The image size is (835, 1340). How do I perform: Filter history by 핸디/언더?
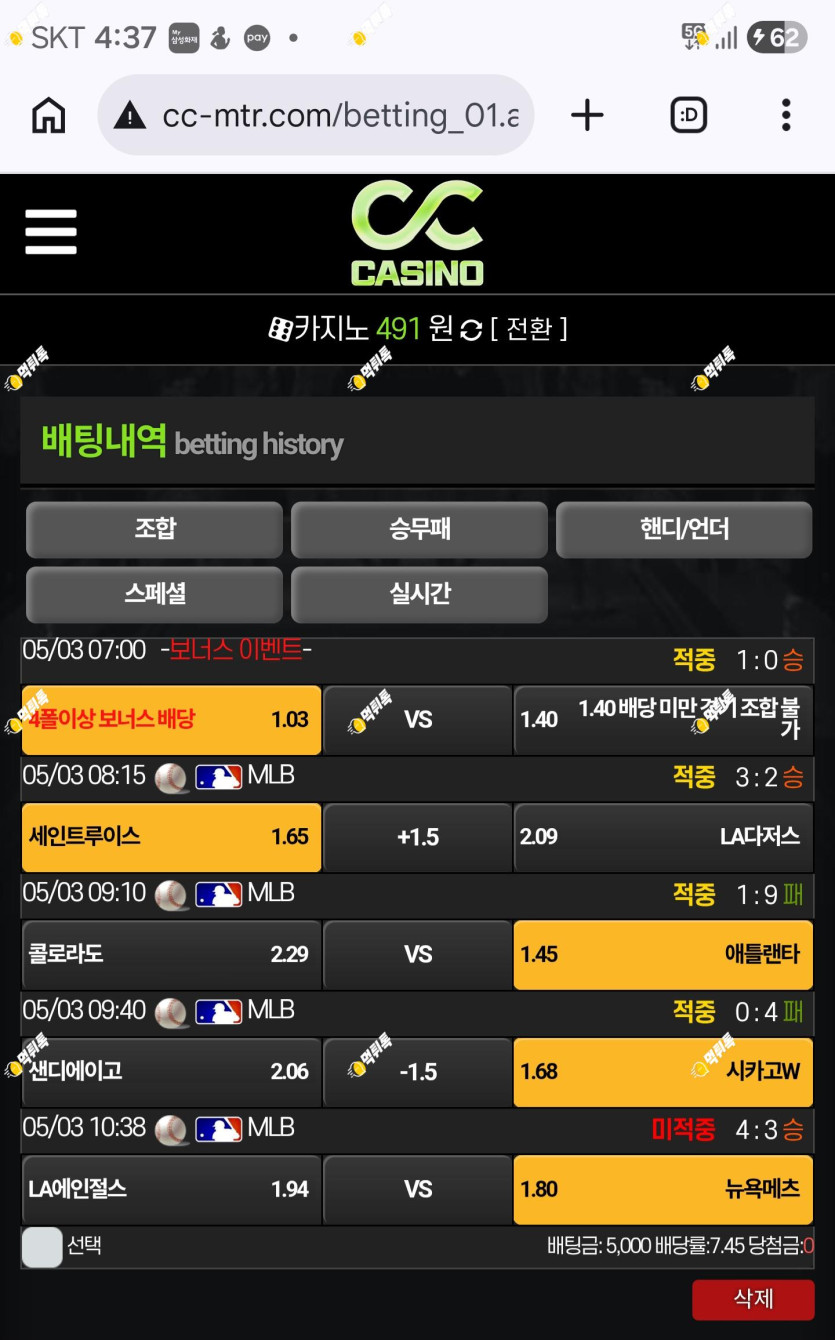684,530
